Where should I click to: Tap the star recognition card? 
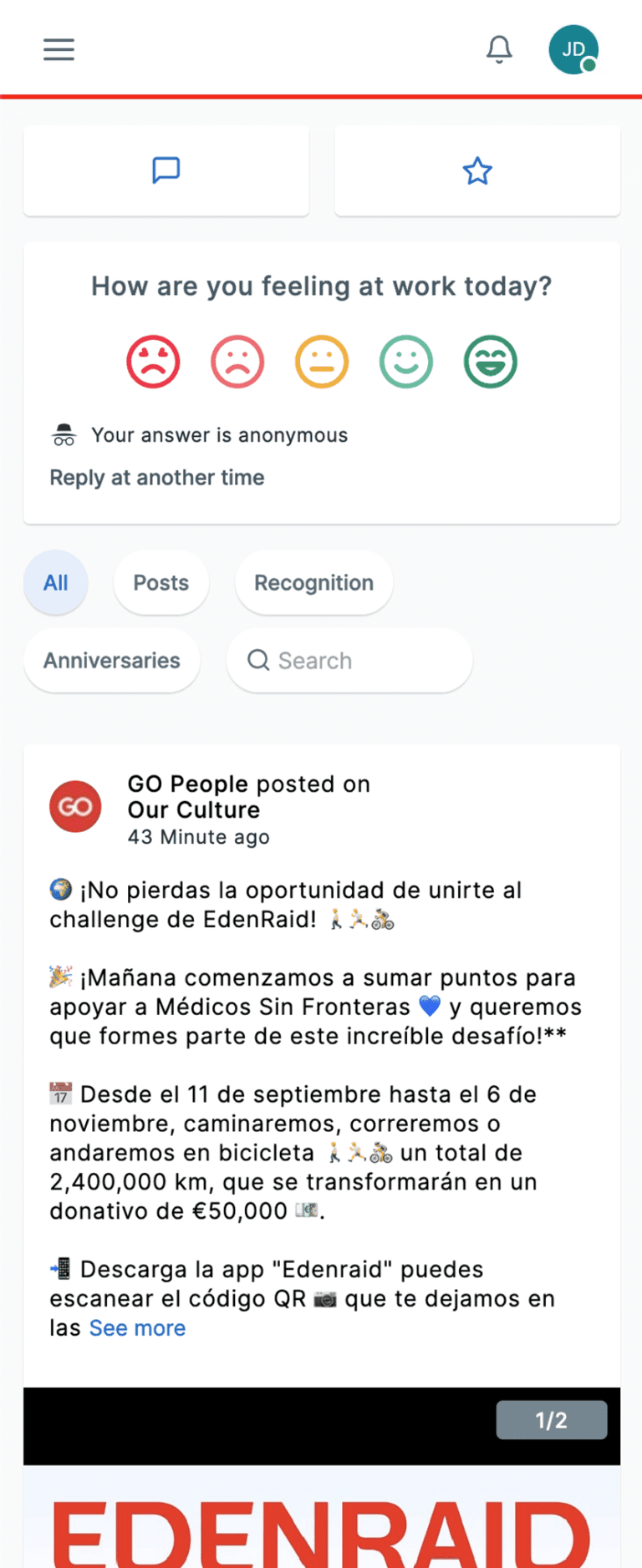[x=477, y=170]
